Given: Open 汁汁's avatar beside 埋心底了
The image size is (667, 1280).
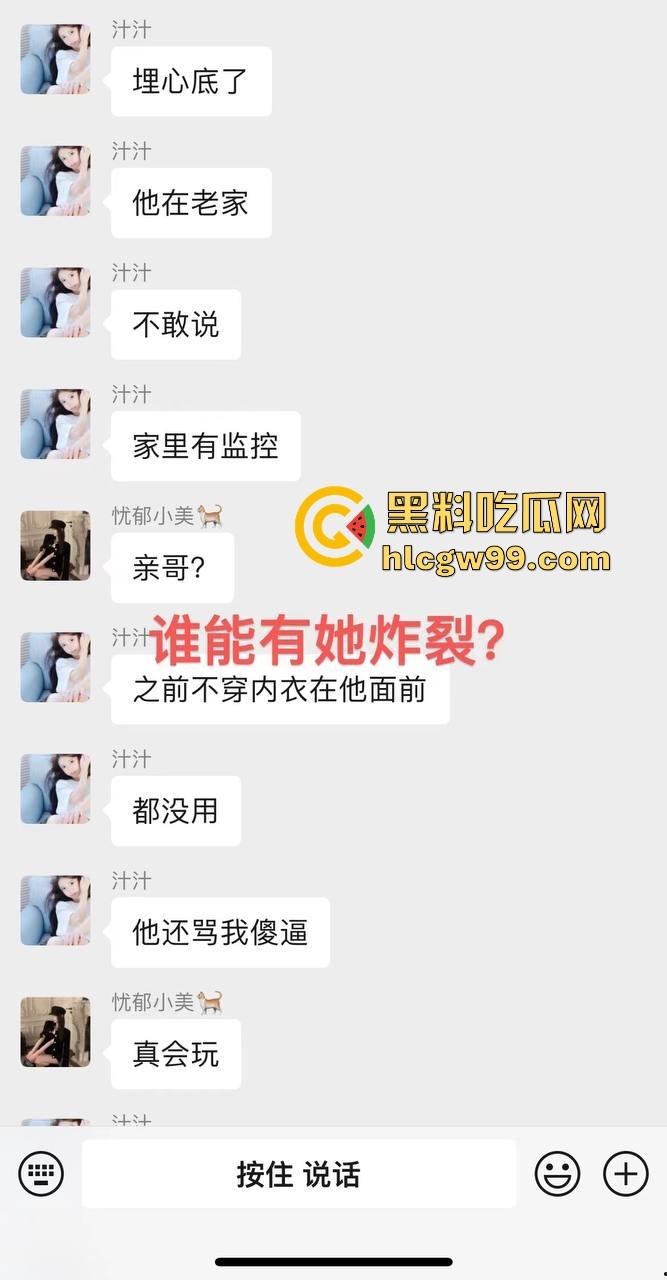Looking at the screenshot, I should [56, 60].
